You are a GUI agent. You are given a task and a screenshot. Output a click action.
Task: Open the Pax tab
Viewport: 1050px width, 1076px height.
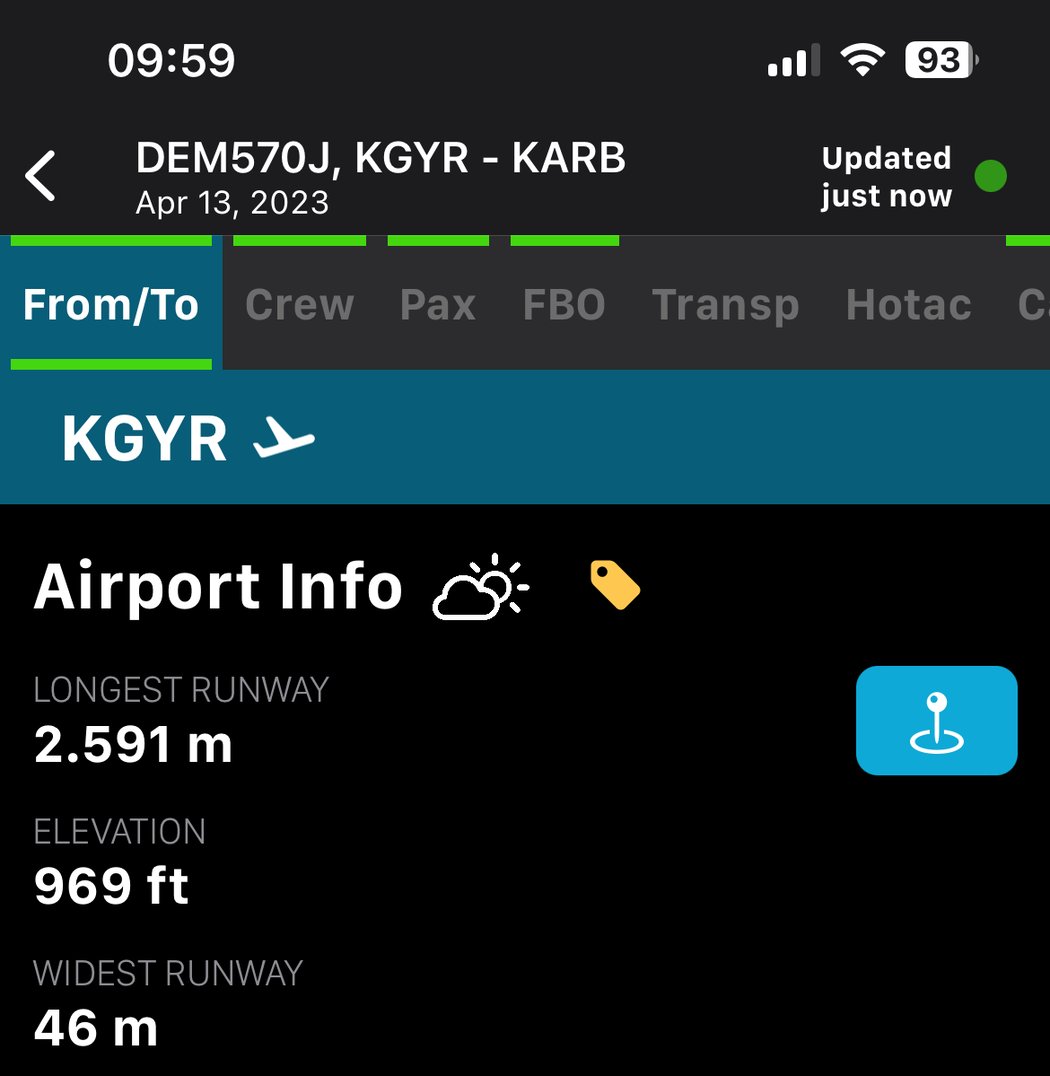tap(437, 305)
